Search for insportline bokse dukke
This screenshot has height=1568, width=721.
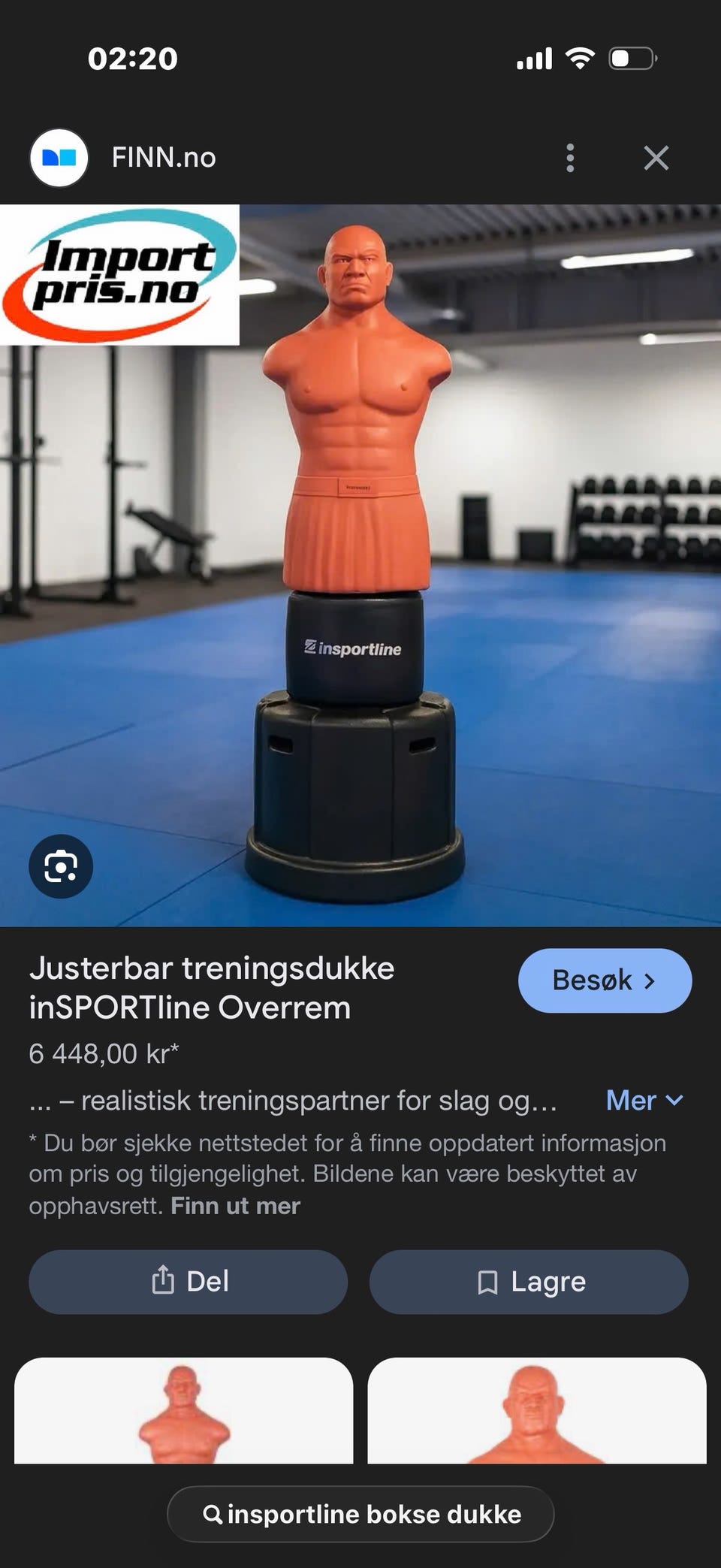pos(360,1514)
